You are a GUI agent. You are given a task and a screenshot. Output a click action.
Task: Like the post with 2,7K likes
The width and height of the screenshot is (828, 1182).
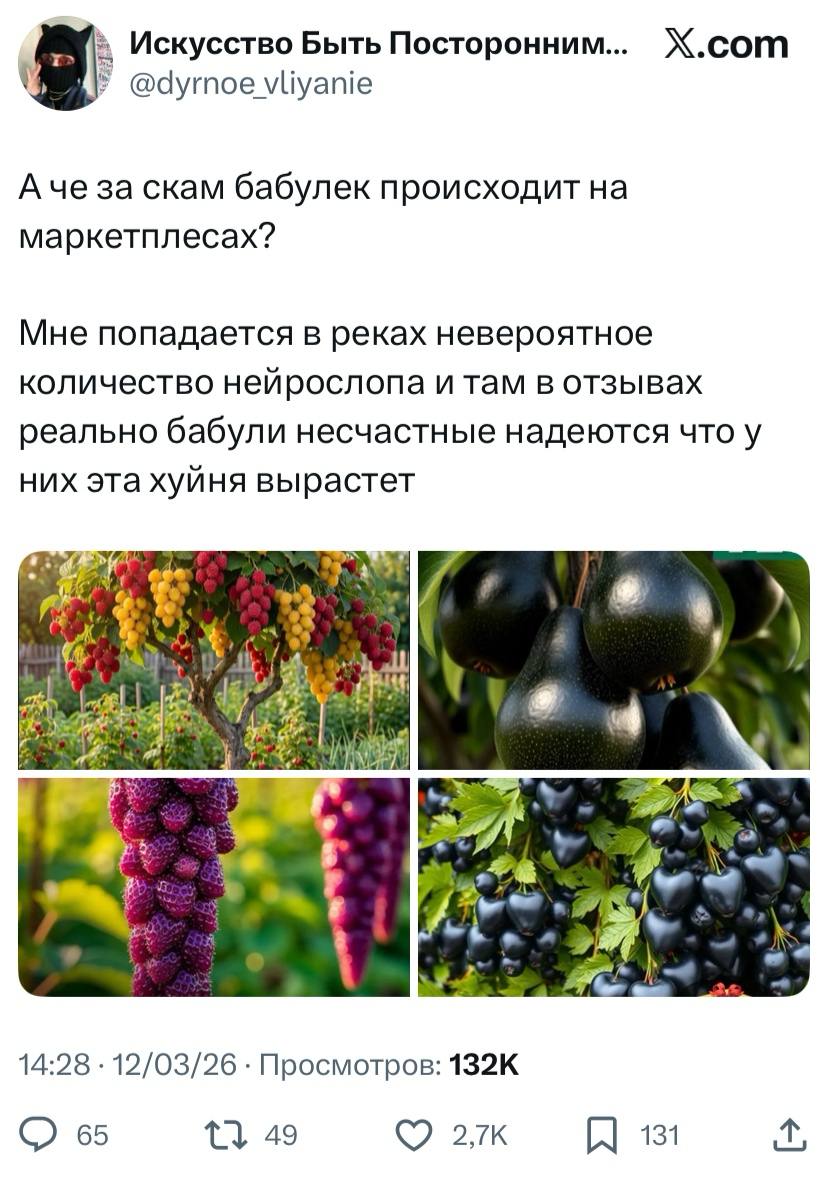coord(412,1134)
